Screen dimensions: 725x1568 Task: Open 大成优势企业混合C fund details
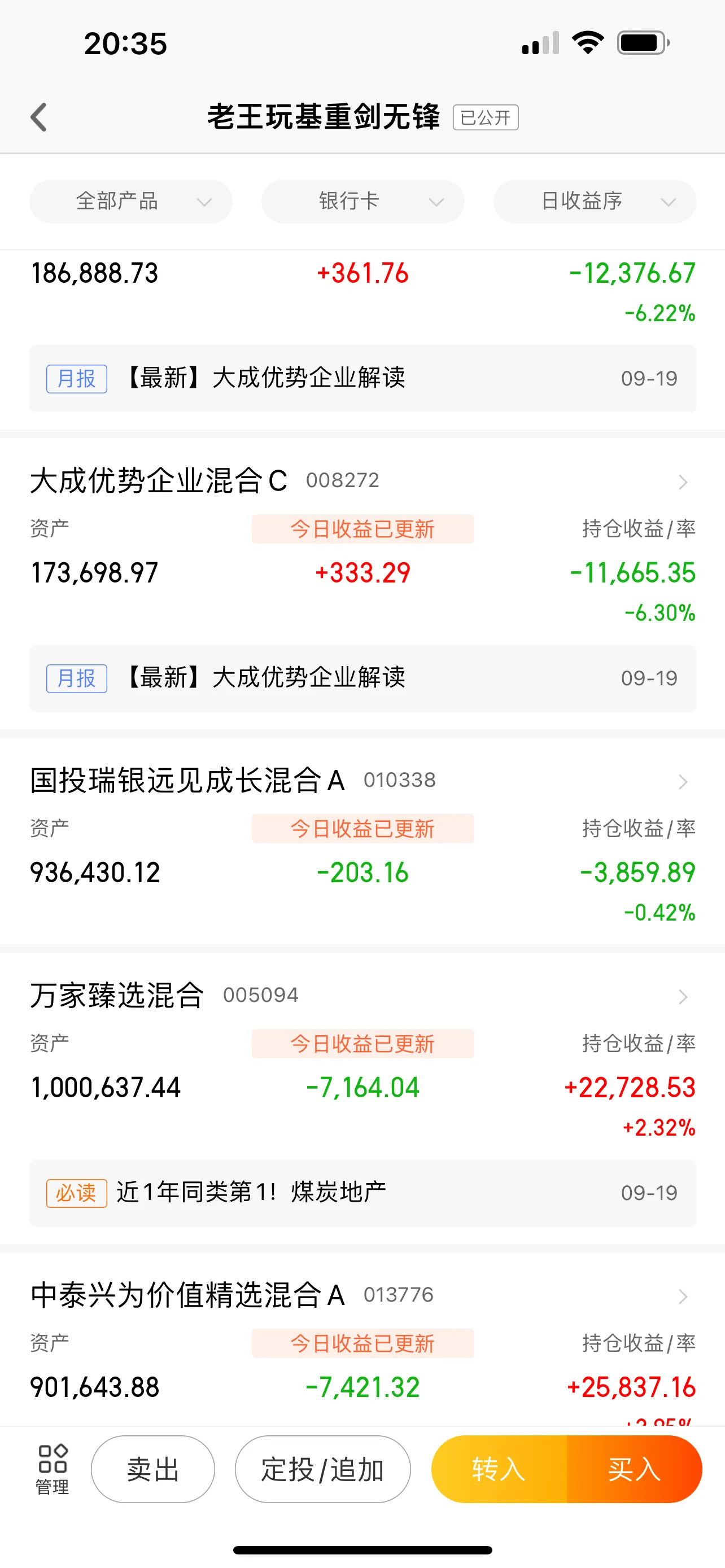[362, 481]
